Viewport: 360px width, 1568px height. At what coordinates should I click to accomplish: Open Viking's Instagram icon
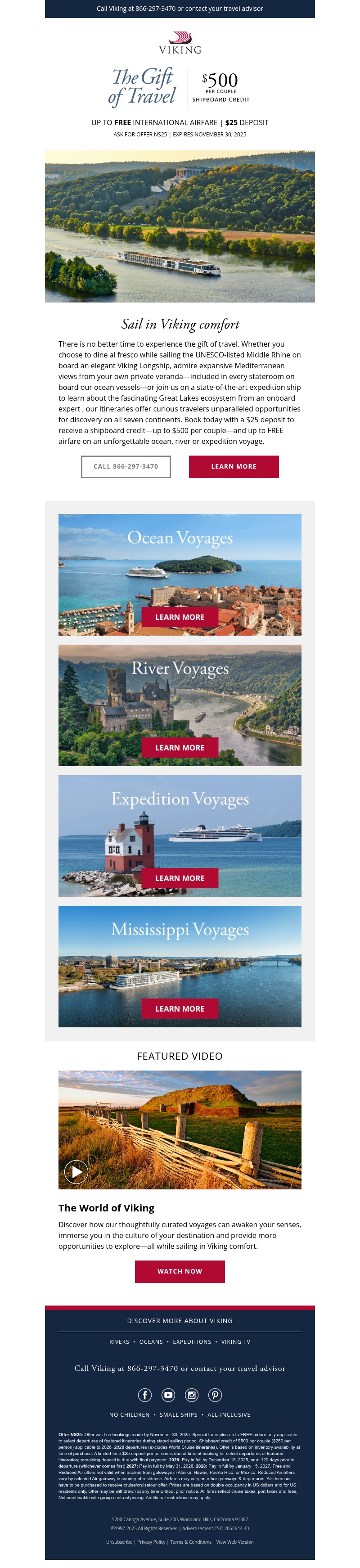pos(192,1395)
